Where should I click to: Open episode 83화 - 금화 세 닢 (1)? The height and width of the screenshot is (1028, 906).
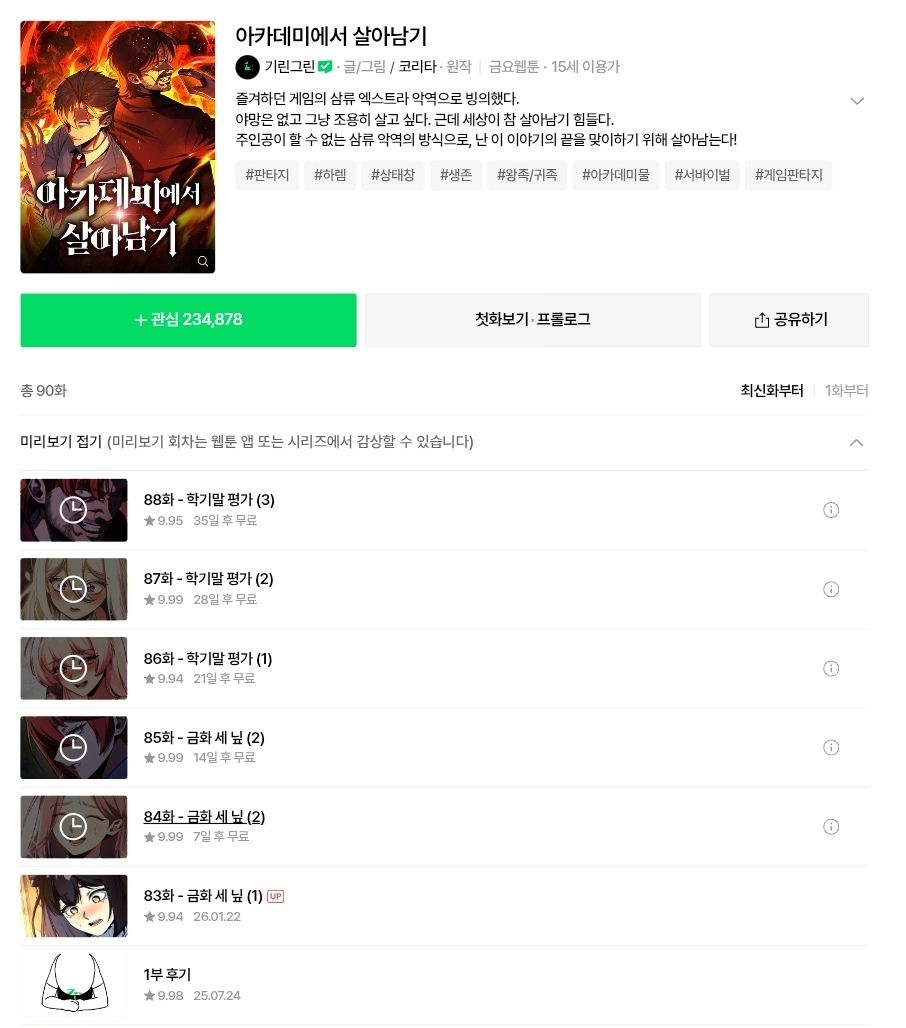click(203, 896)
